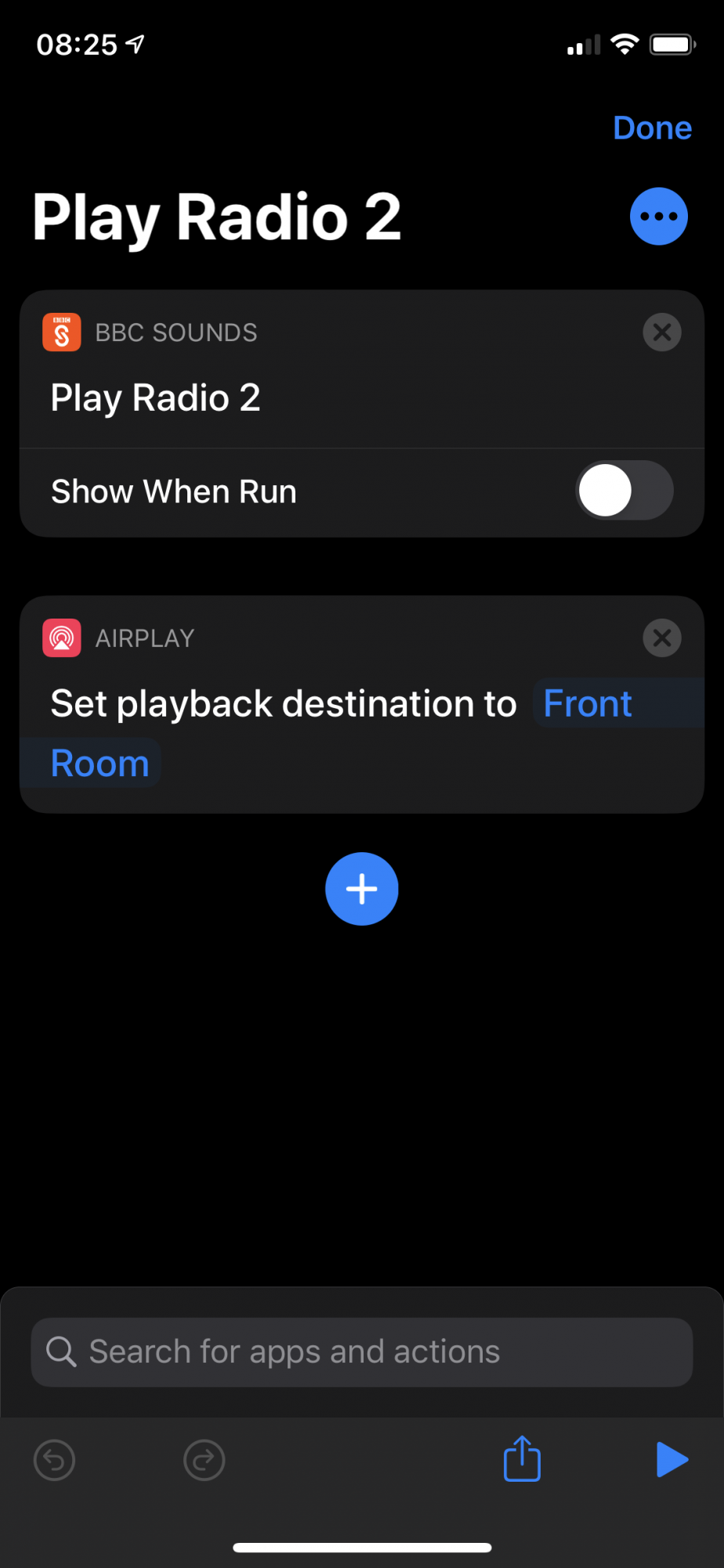Remove the AirPlay action
724x1568 pixels.
661,638
